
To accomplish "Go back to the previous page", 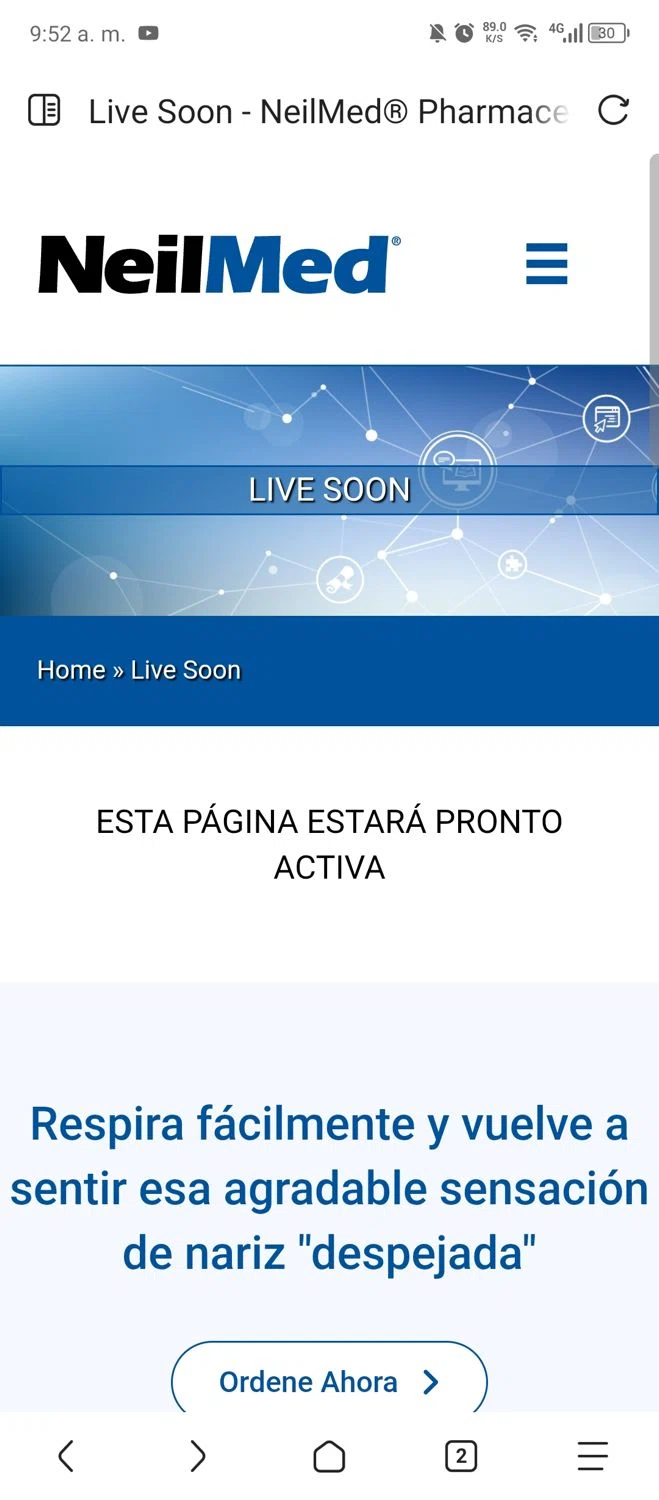I will coord(66,1456).
